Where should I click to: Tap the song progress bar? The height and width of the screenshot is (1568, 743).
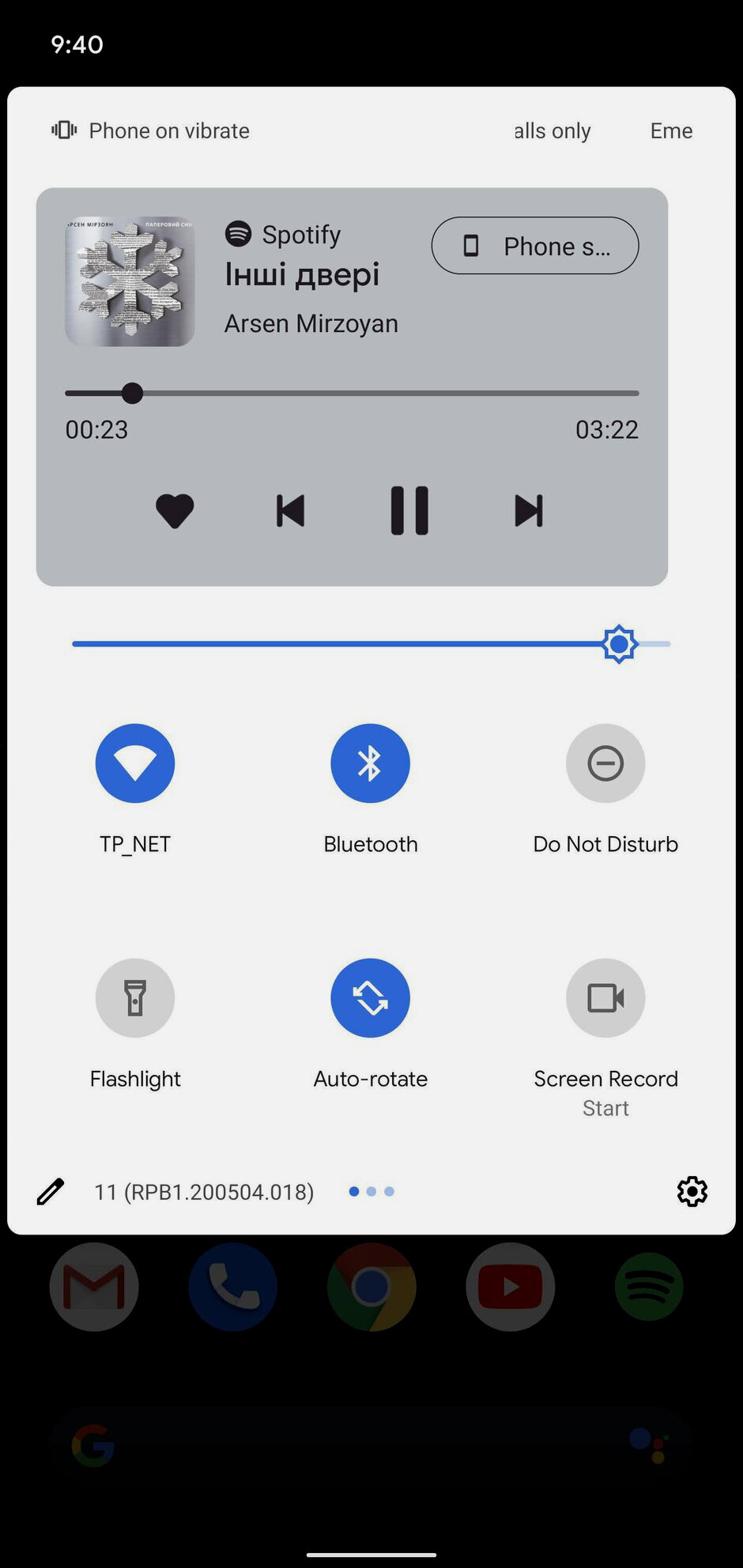pos(352,393)
